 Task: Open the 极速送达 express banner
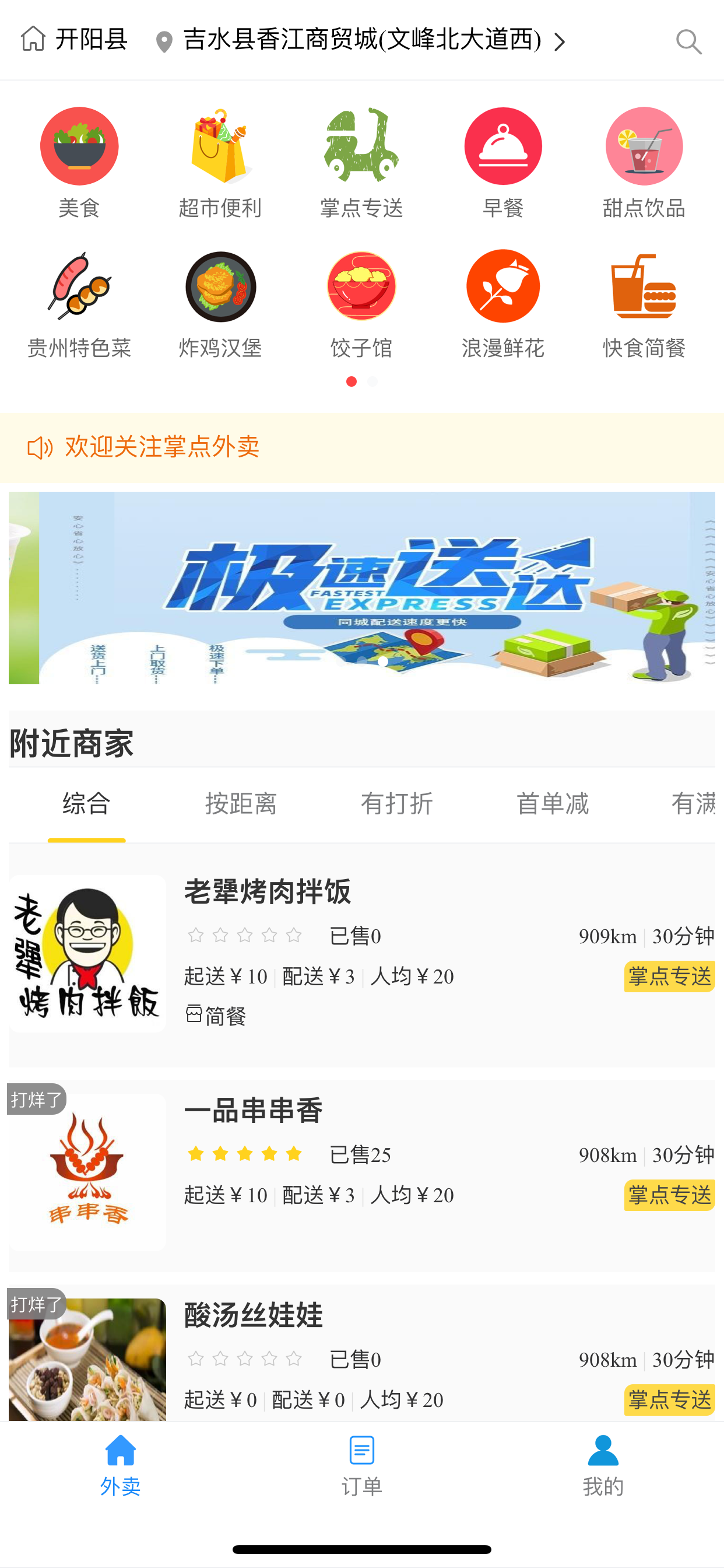[361, 587]
